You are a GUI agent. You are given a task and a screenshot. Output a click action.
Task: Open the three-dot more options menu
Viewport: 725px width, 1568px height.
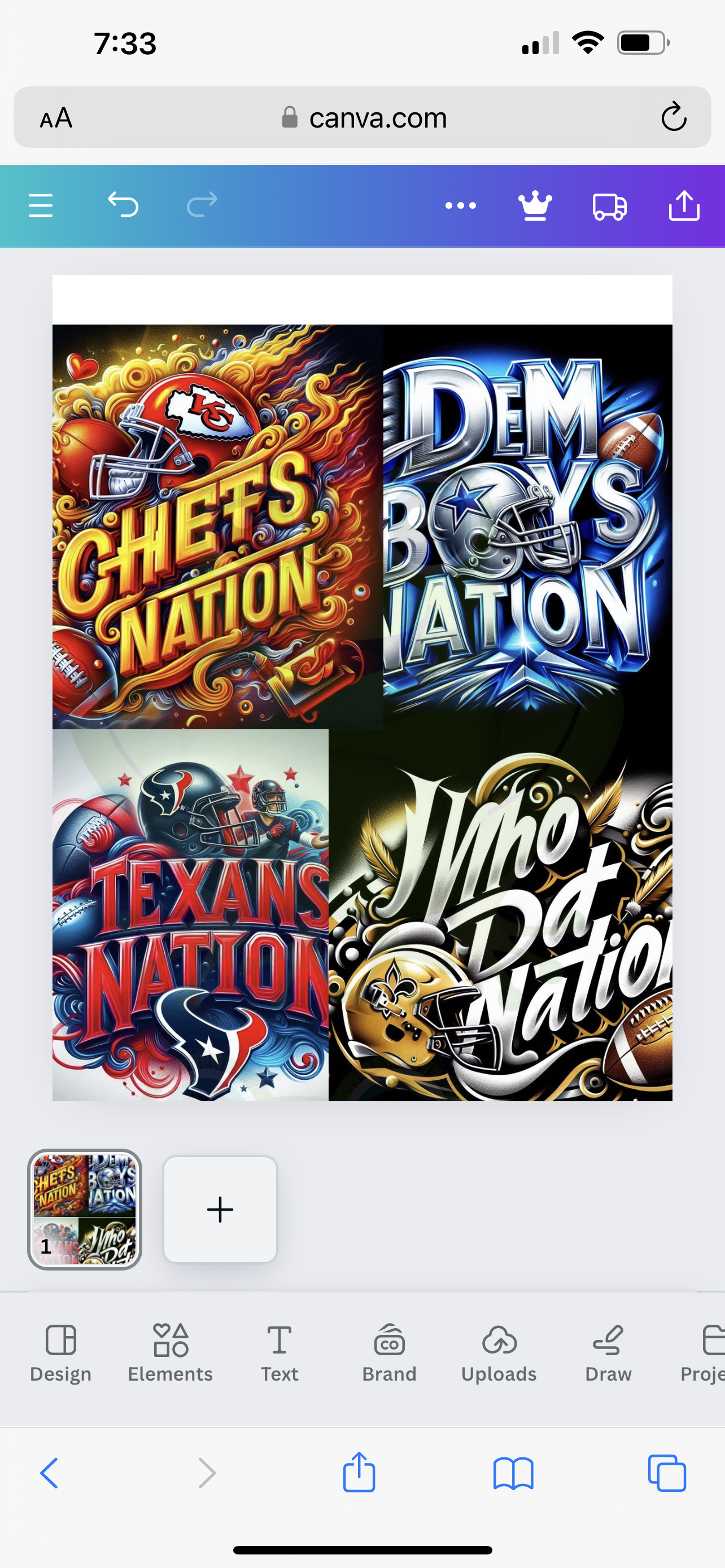460,206
